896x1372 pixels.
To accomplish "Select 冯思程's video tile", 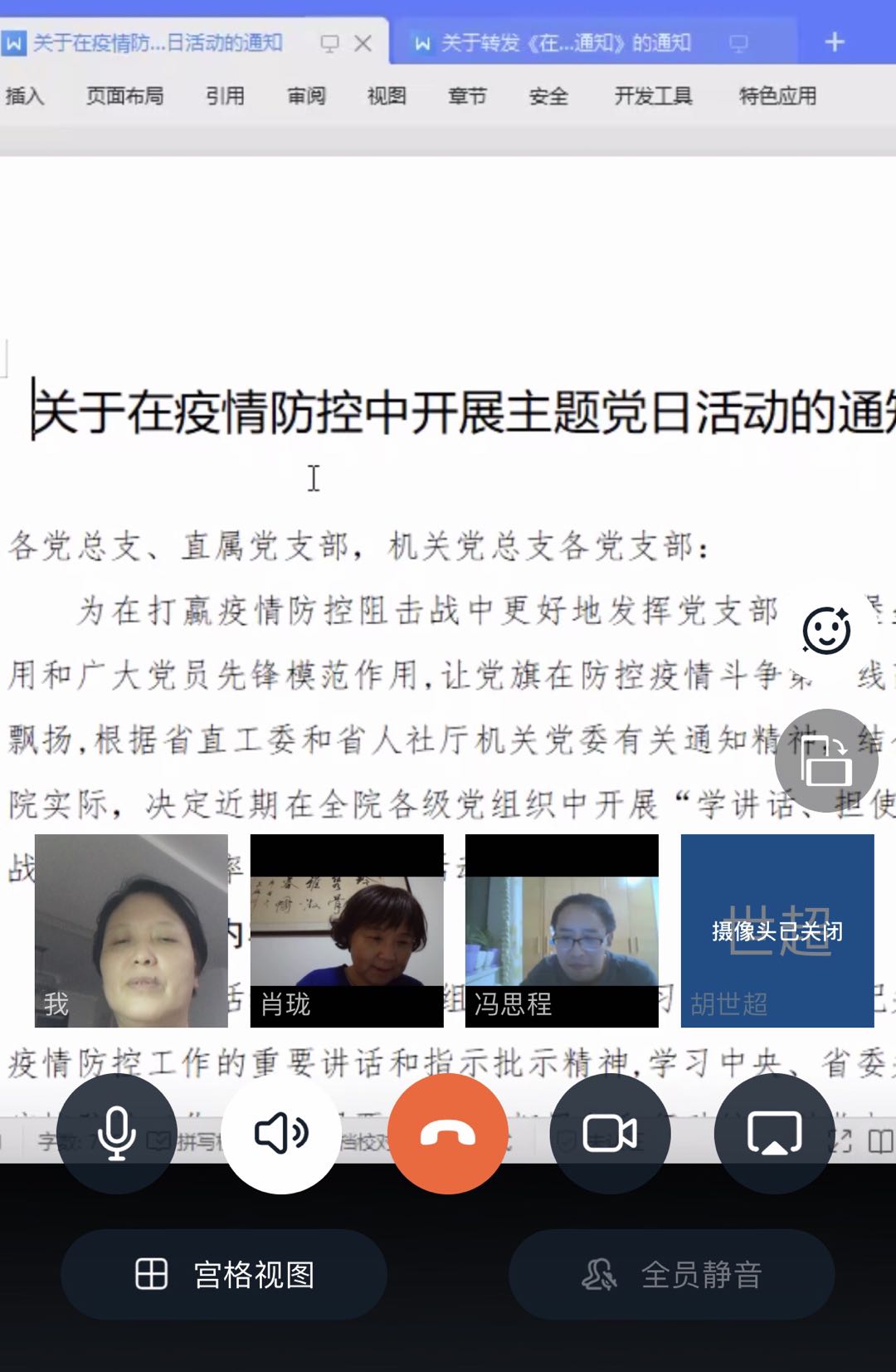I will coord(562,930).
